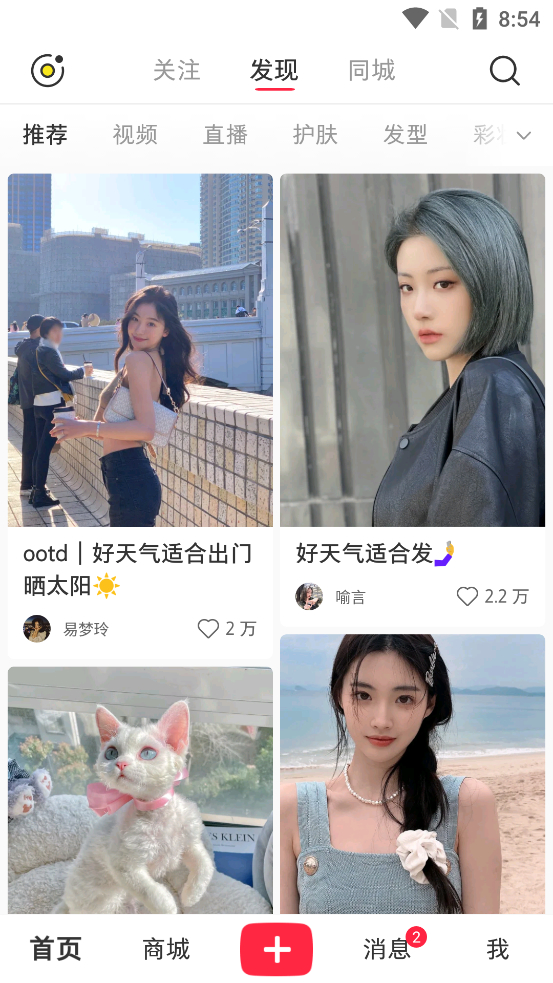The width and height of the screenshot is (553, 983).
Task: Open the search magnifier icon
Action: 504,70
